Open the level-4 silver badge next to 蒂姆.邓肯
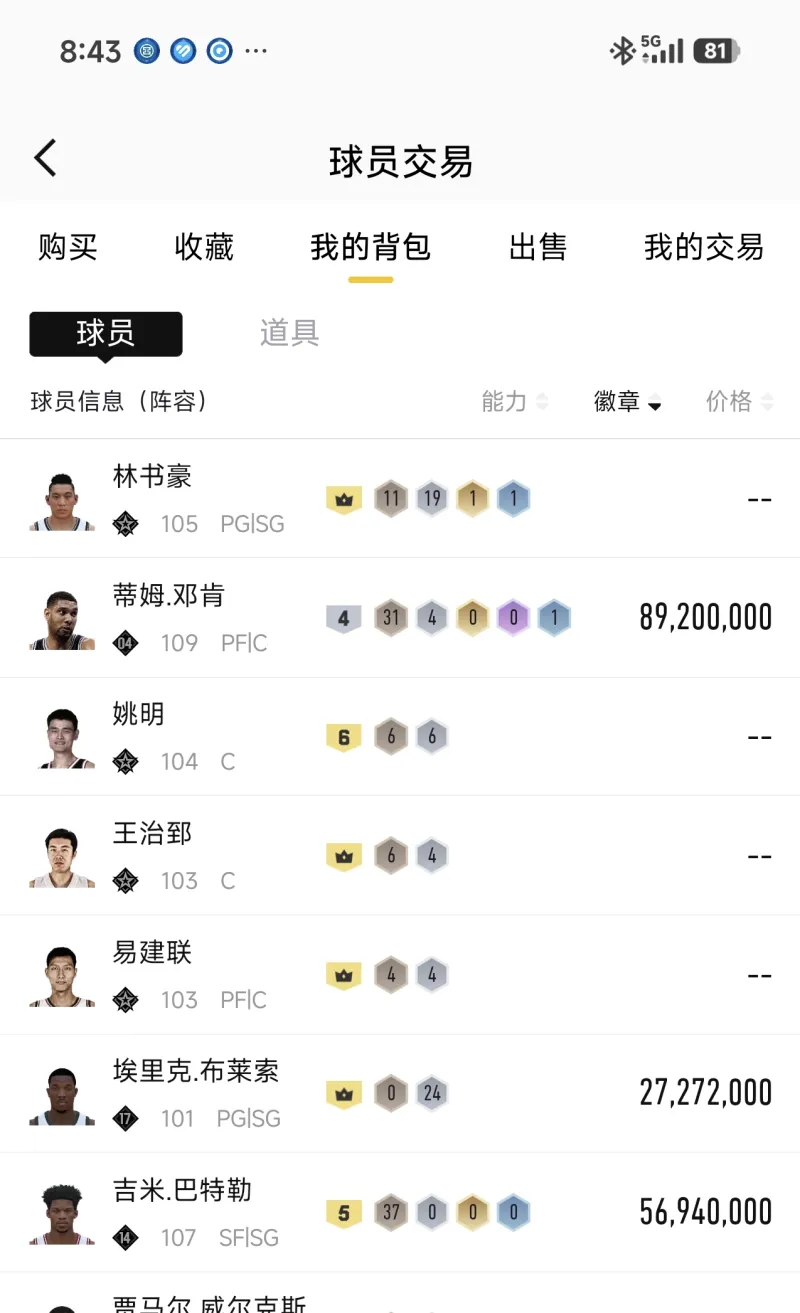Image resolution: width=800 pixels, height=1313 pixels. pyautogui.click(x=344, y=617)
